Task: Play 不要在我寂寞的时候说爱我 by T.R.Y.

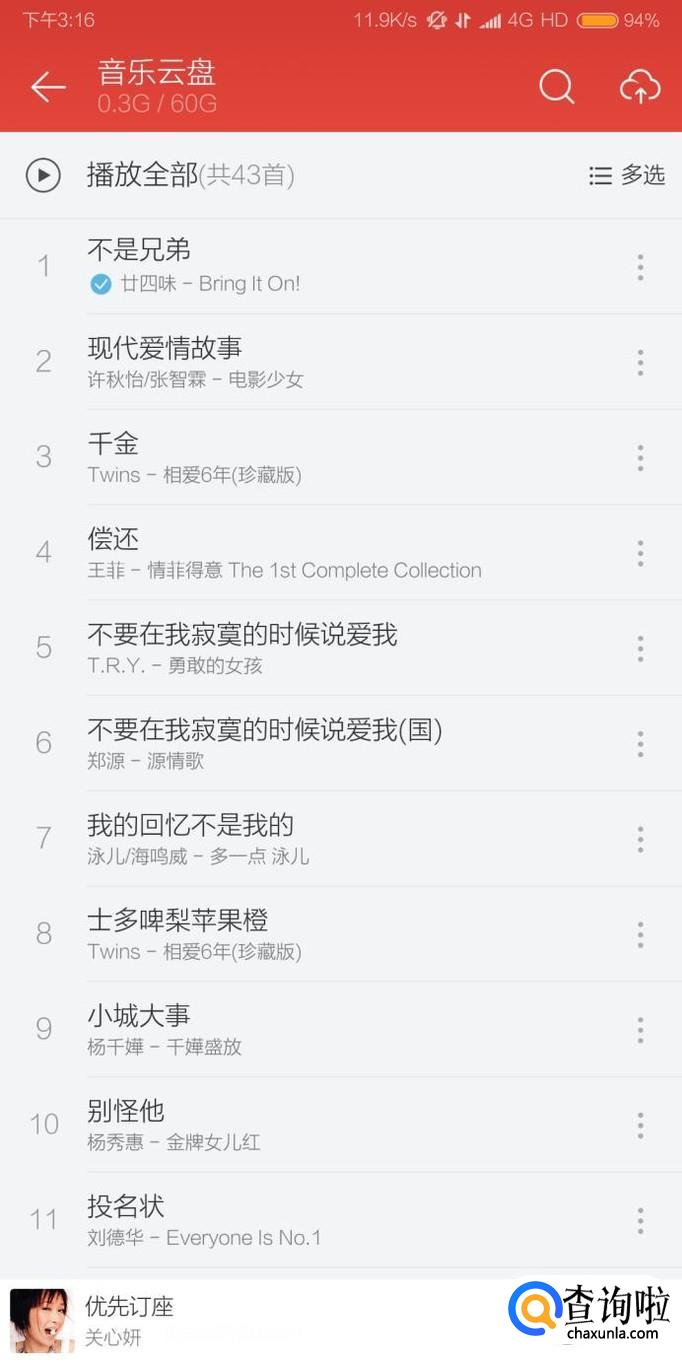Action: 300,647
